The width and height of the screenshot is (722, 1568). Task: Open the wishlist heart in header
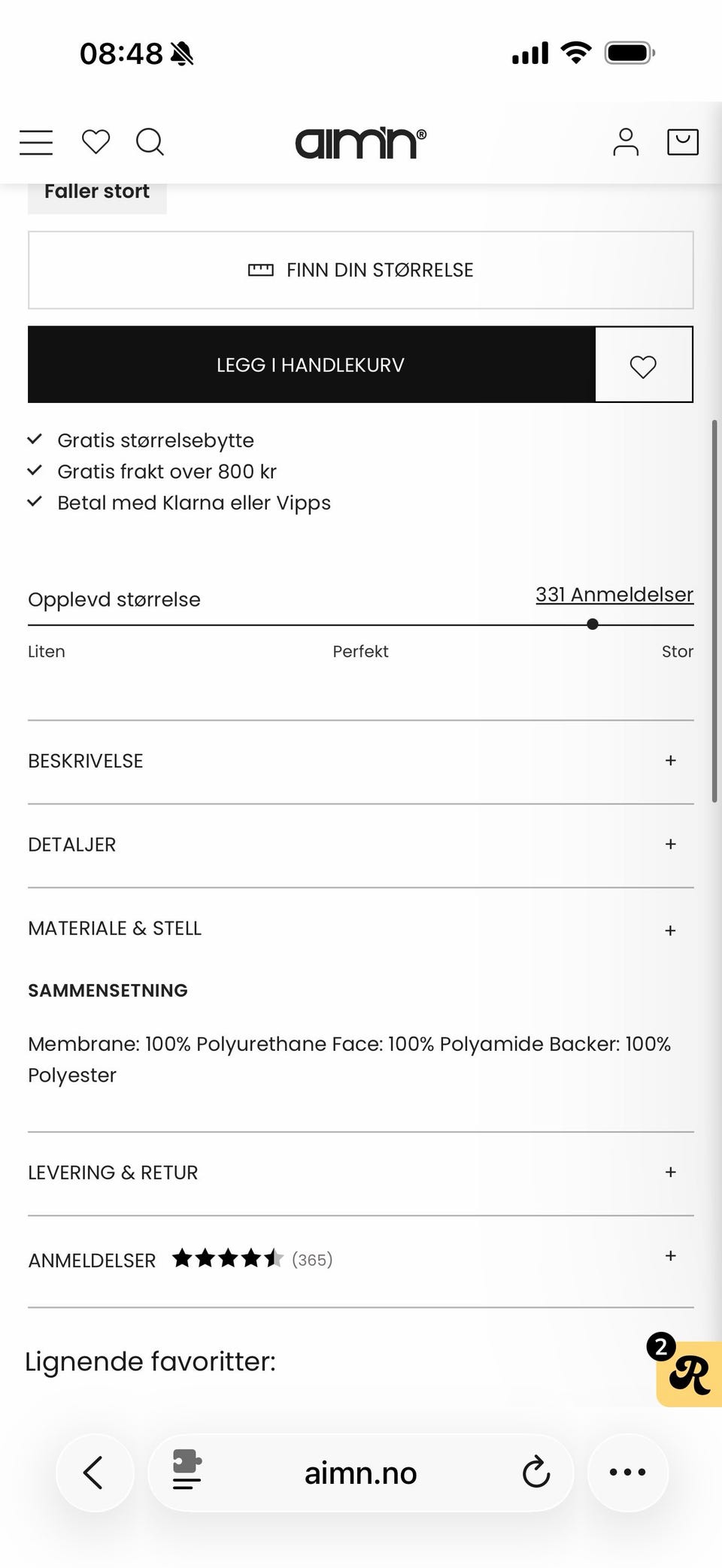pyautogui.click(x=96, y=141)
